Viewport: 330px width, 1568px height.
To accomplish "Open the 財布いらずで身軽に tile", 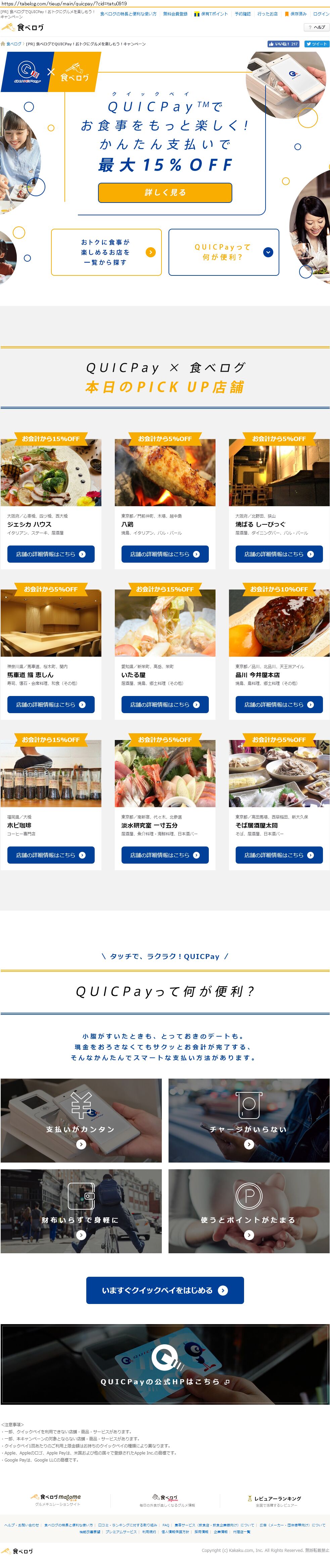I will pos(81,1211).
